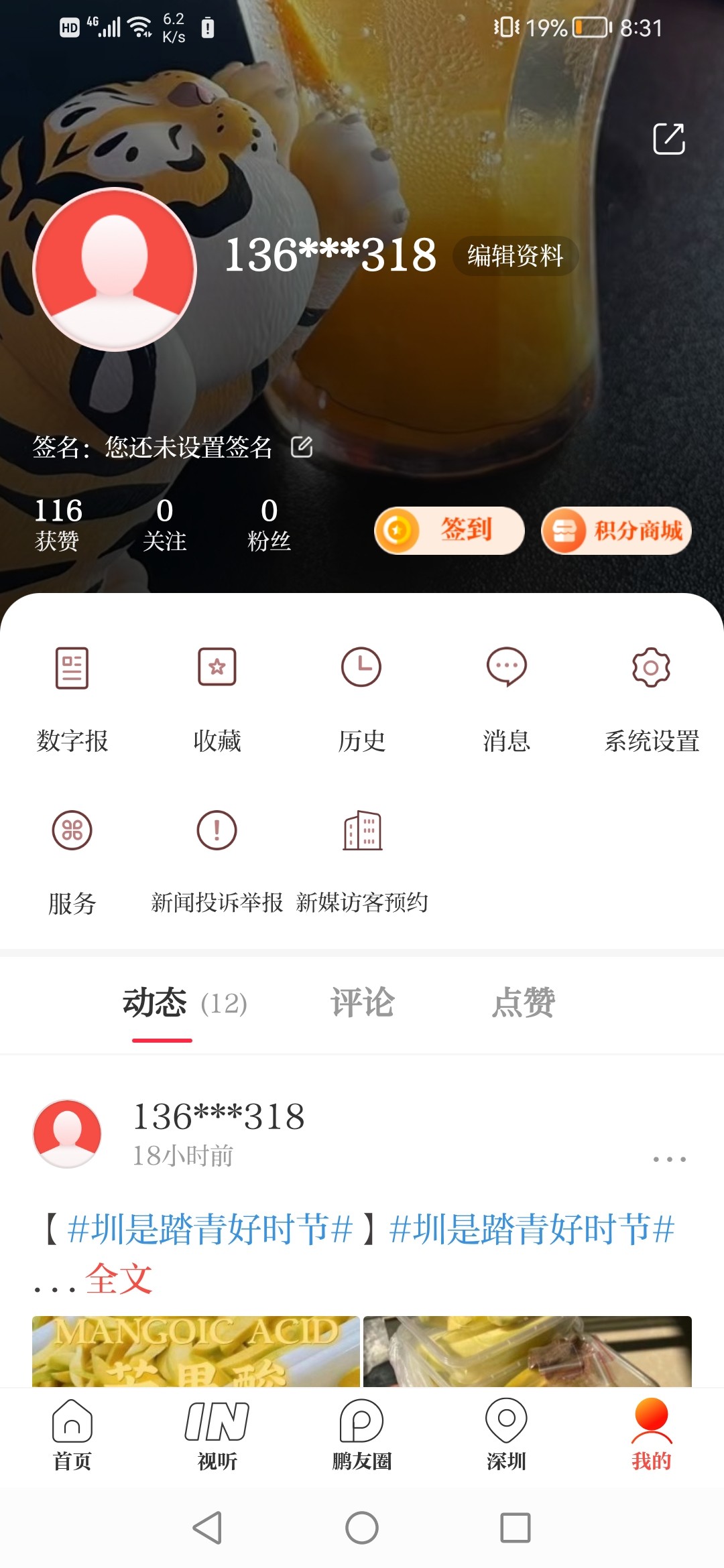Switch to the 评论 tab
724x1568 pixels.
(363, 1003)
